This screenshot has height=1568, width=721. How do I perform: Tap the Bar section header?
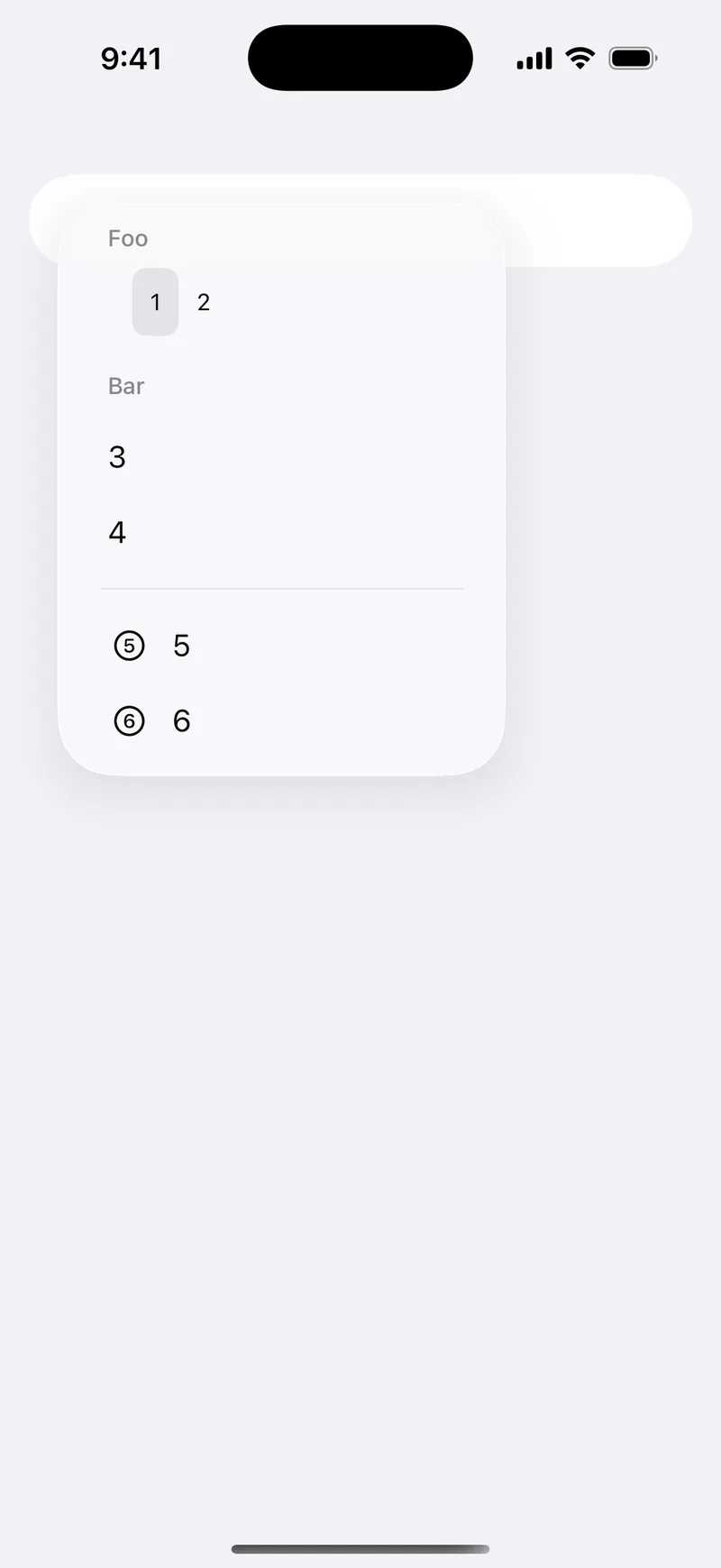126,386
